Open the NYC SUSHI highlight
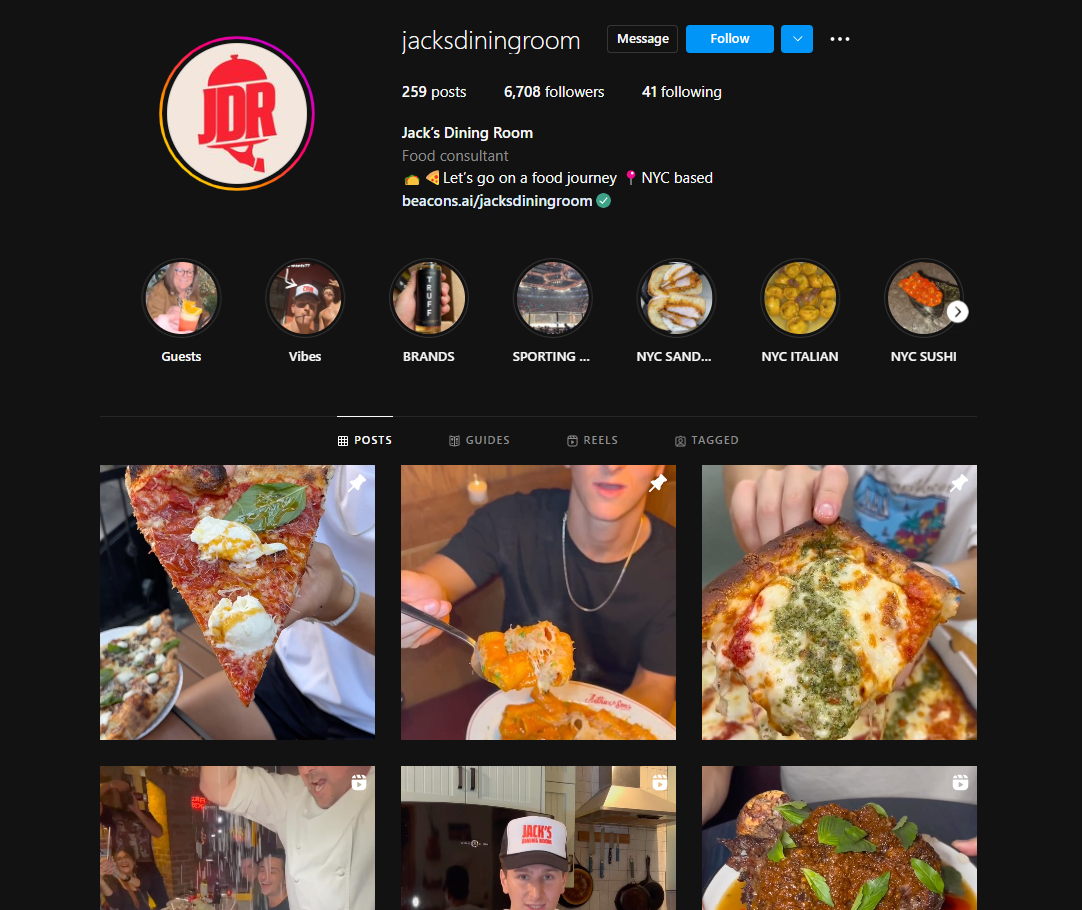This screenshot has width=1082, height=910. 922,298
